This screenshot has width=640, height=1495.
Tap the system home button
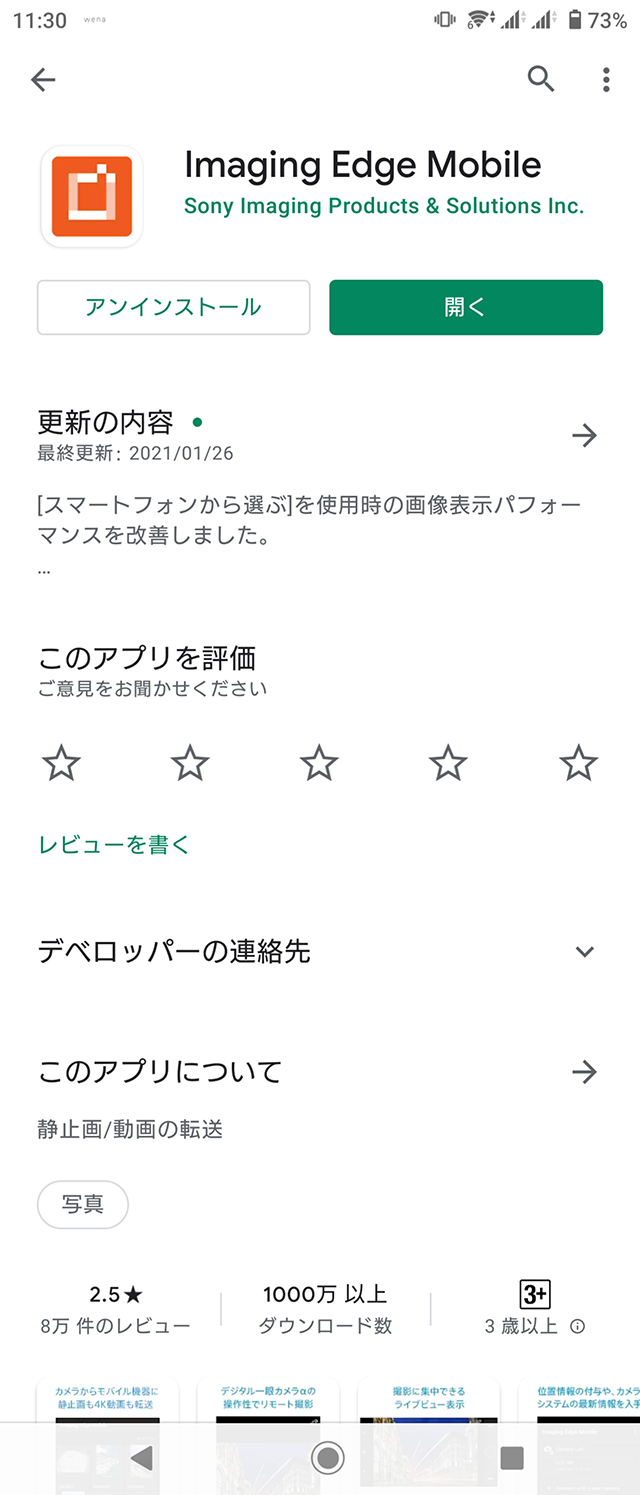click(327, 1457)
